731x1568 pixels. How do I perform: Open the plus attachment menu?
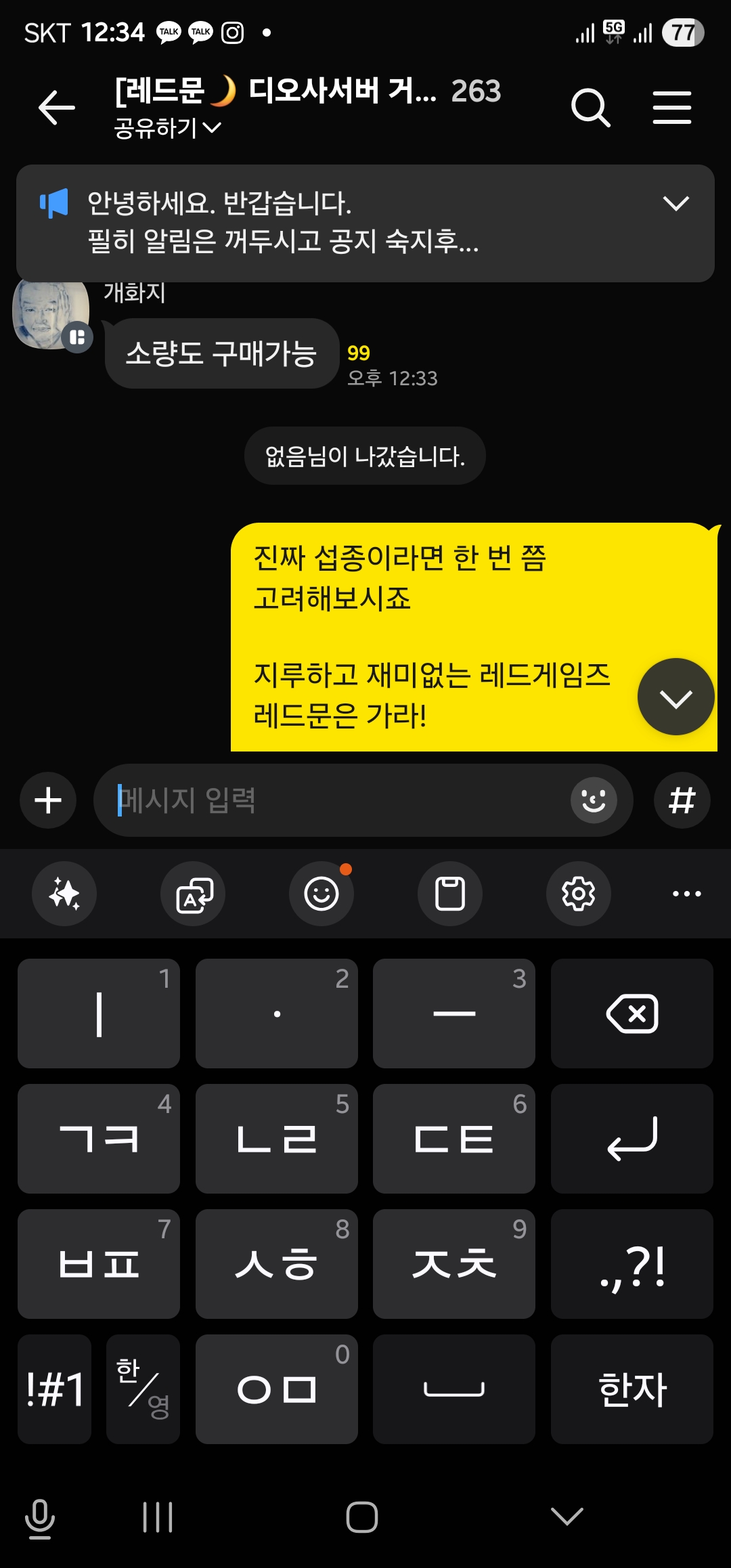pyautogui.click(x=48, y=800)
